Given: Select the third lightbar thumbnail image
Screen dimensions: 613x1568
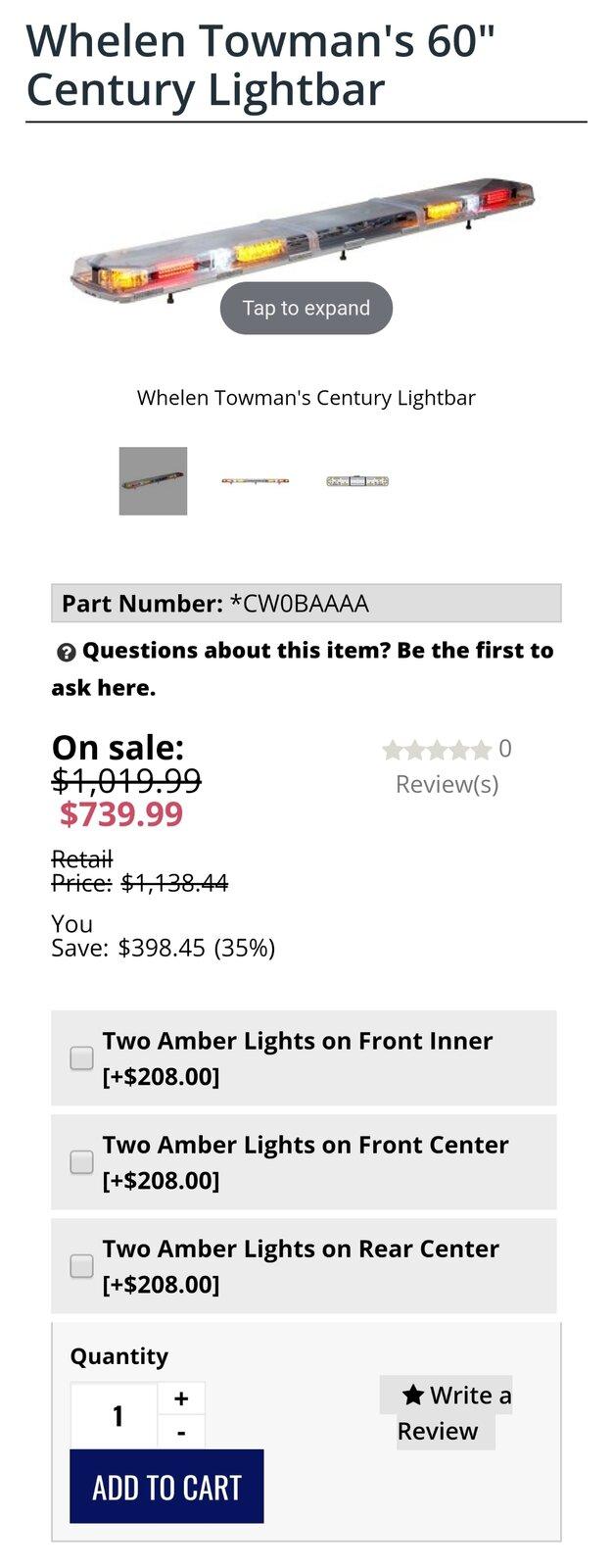Looking at the screenshot, I should (357, 481).
